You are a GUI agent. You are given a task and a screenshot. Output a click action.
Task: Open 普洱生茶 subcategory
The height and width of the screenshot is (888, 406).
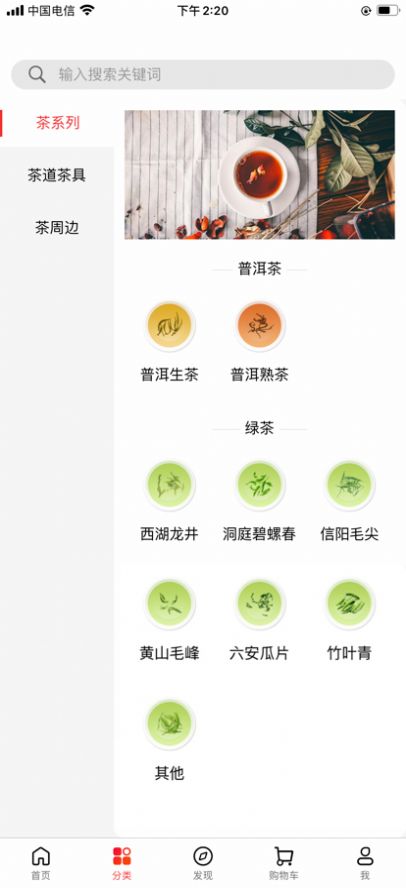click(169, 341)
